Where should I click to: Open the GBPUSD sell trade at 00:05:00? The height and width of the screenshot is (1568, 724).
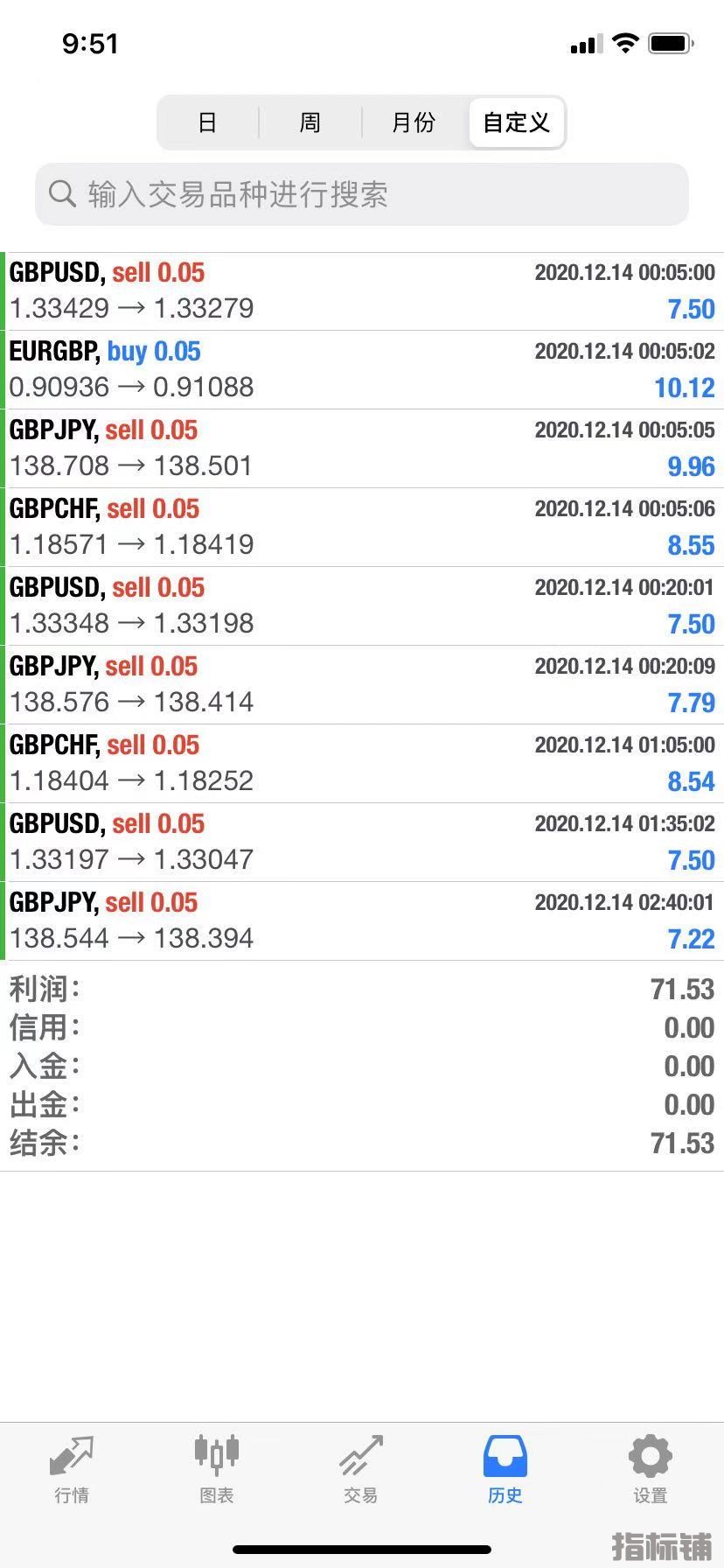point(362,291)
